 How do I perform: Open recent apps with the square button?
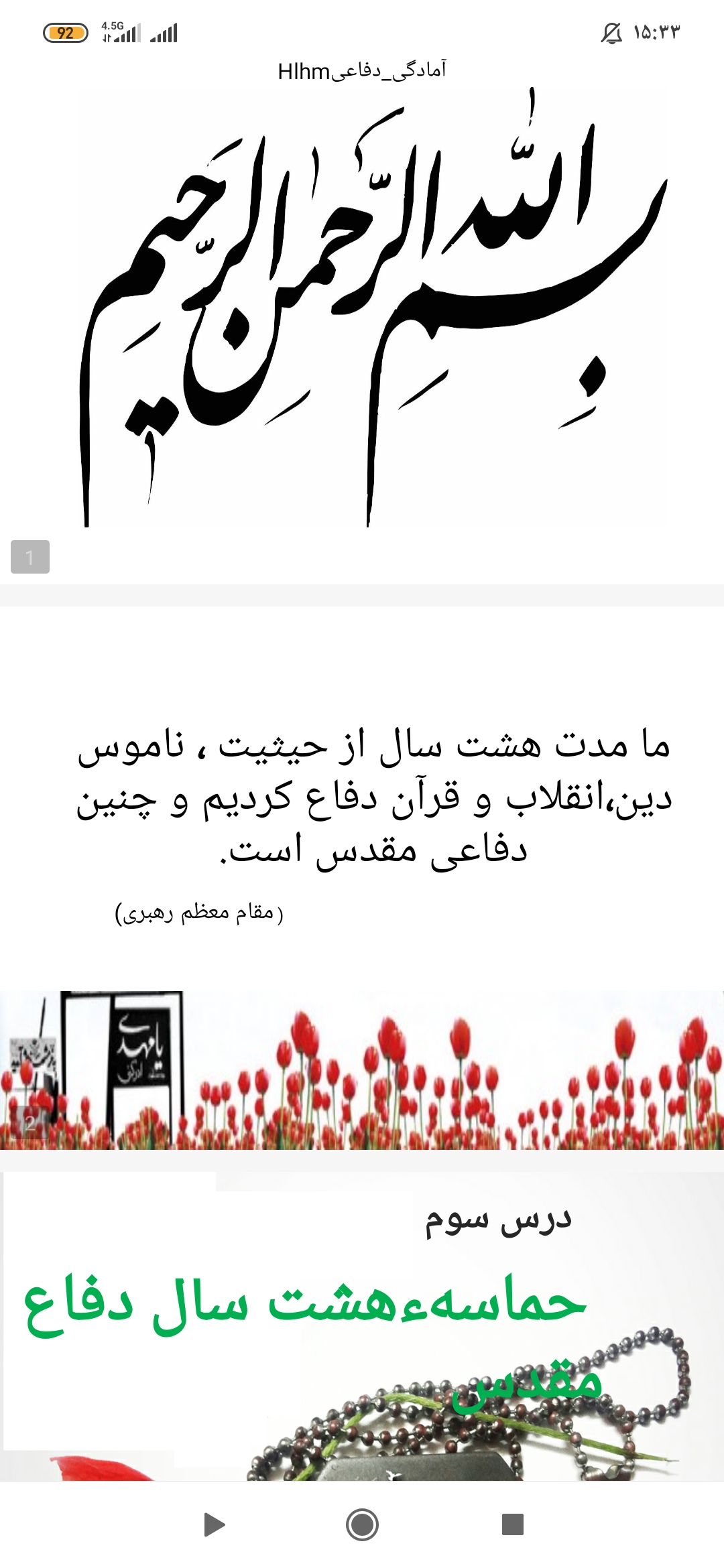coord(512,1524)
